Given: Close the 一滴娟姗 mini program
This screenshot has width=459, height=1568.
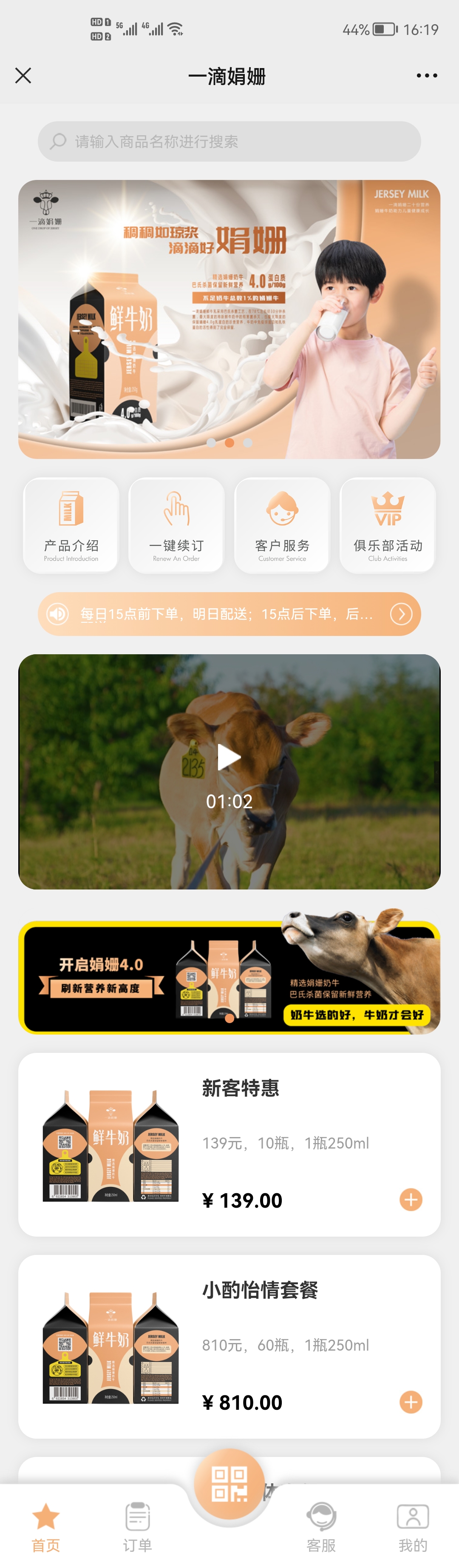Looking at the screenshot, I should pos(23,75).
